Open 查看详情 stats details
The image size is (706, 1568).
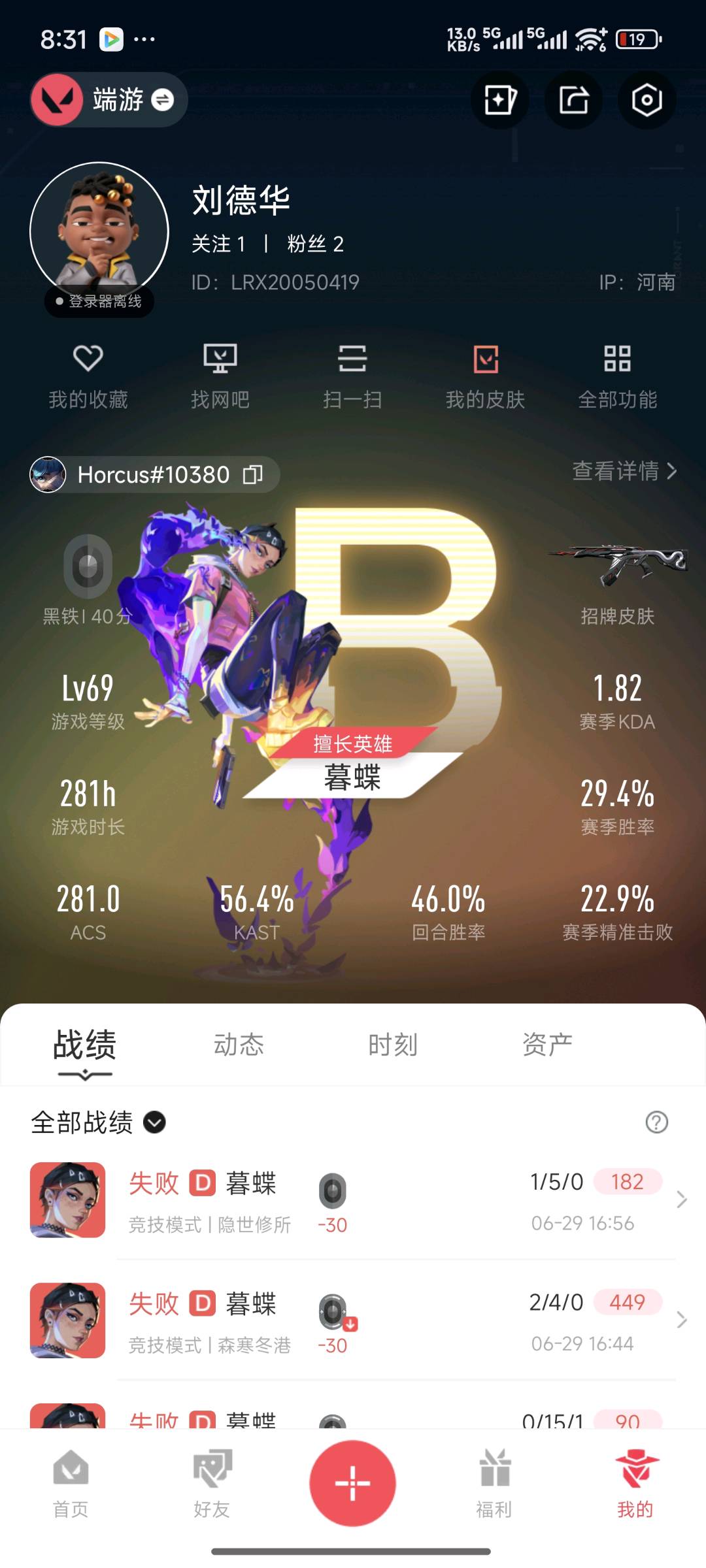[624, 470]
